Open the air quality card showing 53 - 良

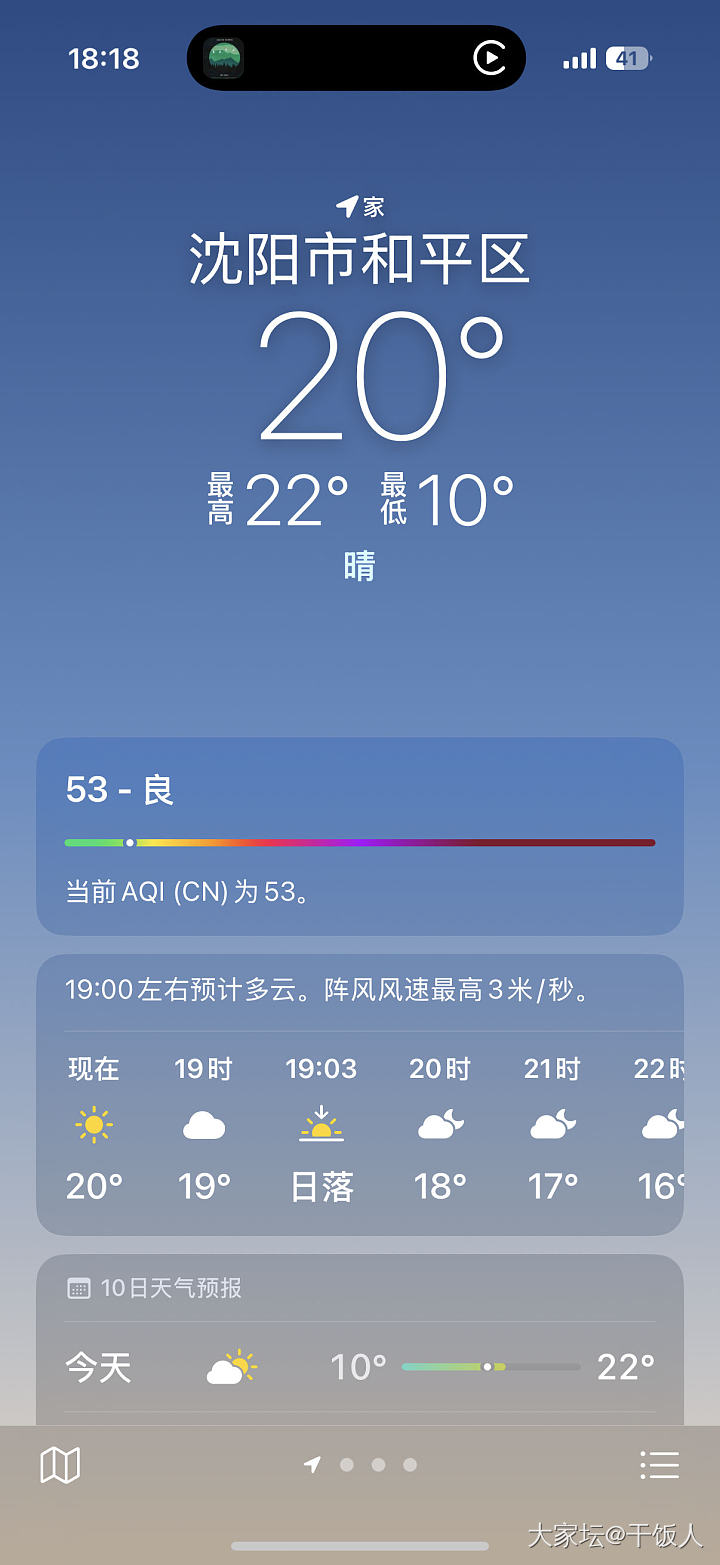click(x=360, y=836)
